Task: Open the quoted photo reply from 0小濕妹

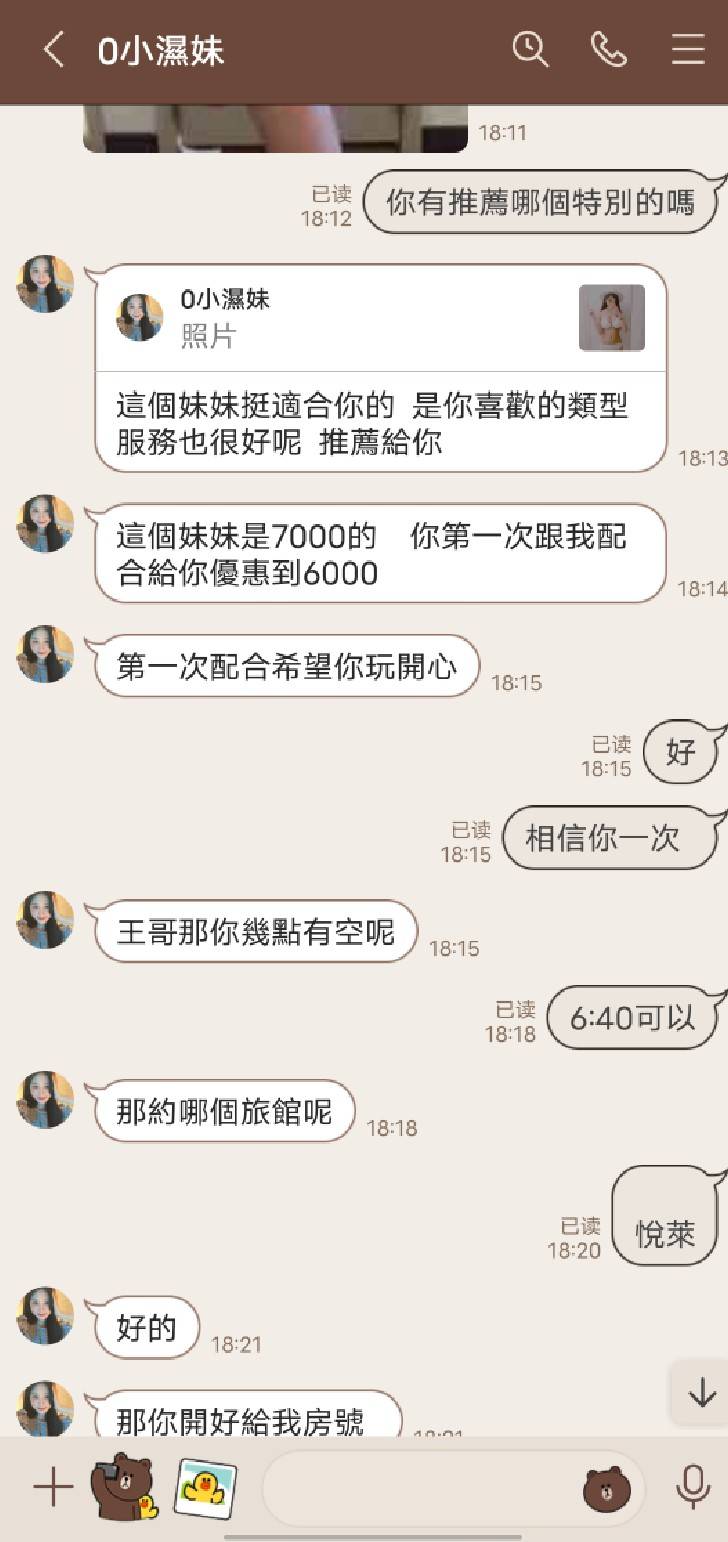Action: point(380,319)
